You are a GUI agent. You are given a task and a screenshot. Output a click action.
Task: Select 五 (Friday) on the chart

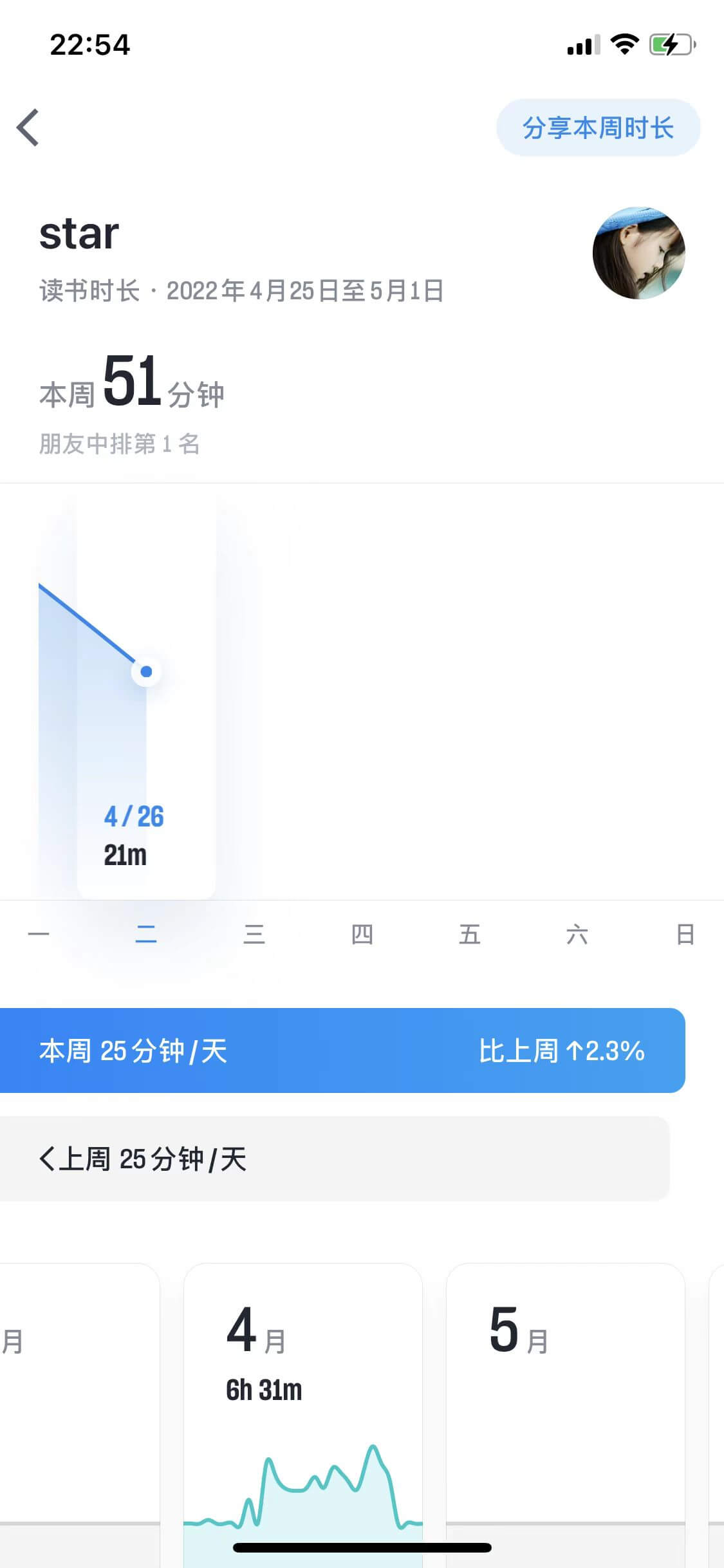click(470, 934)
